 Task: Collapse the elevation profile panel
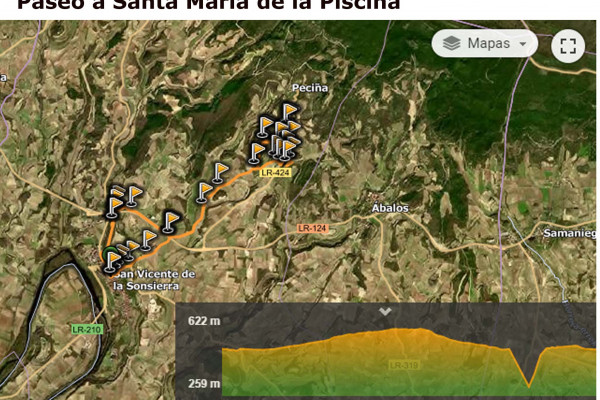point(386,312)
